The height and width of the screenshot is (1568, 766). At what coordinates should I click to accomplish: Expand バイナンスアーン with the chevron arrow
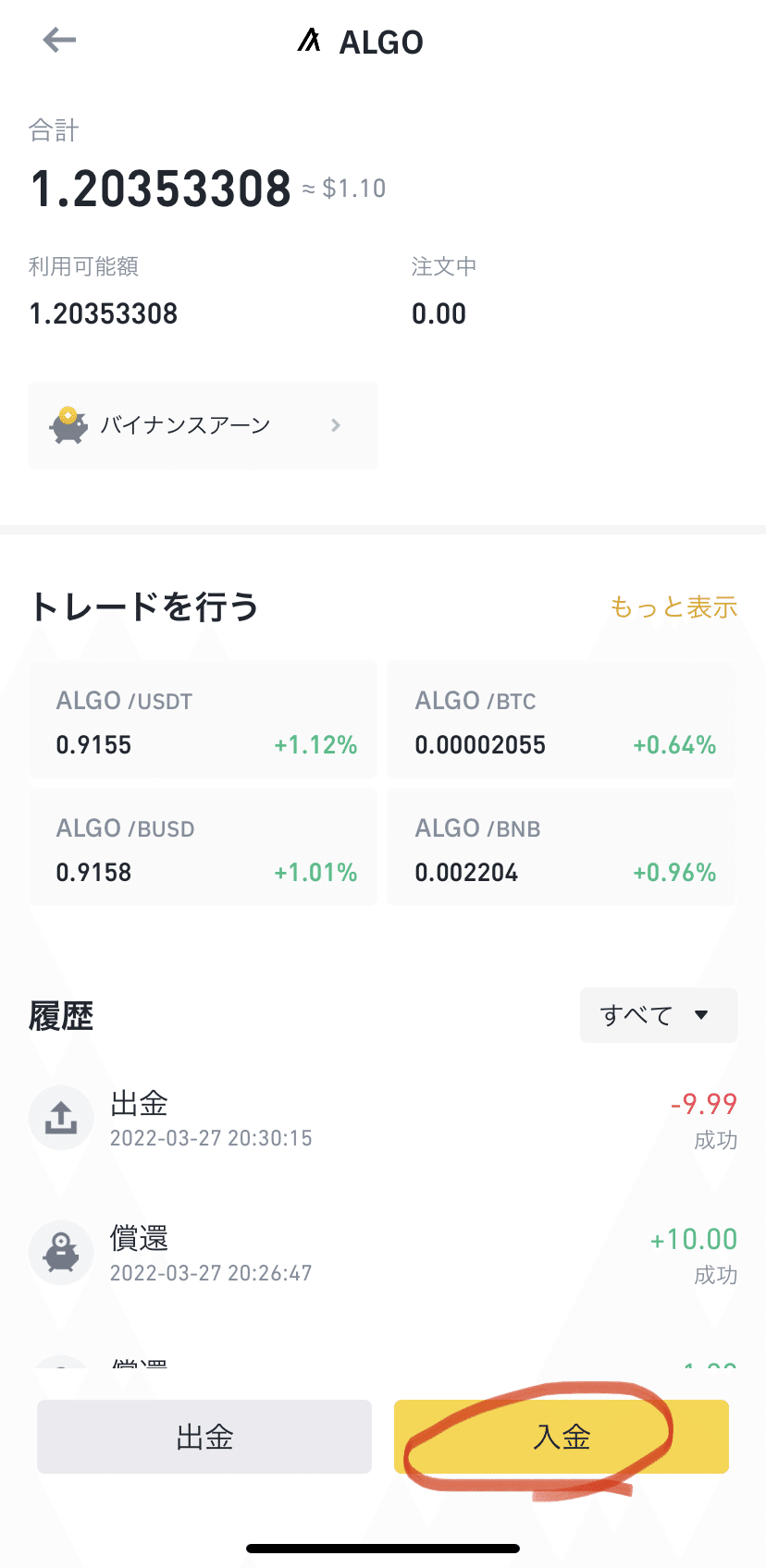[337, 425]
